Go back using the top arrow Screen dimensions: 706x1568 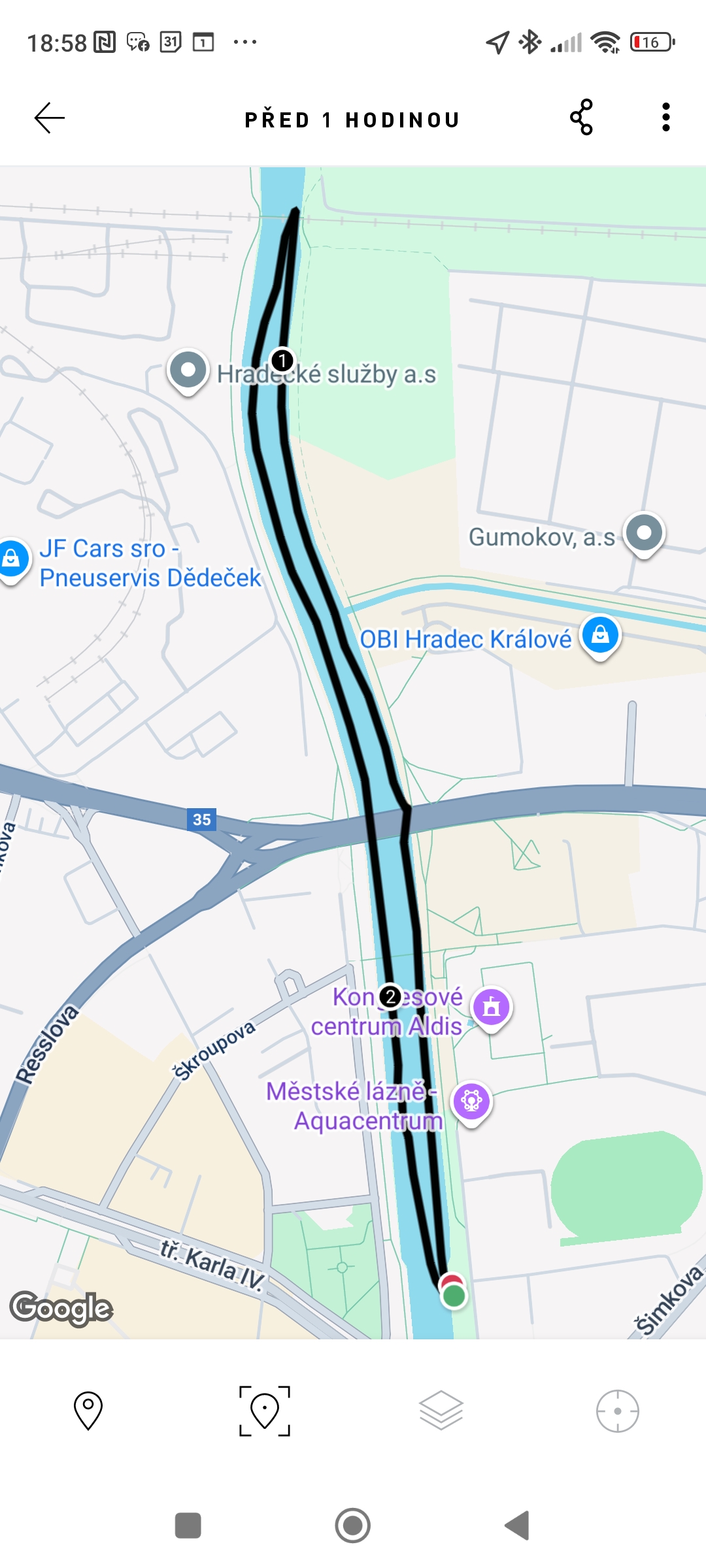click(x=50, y=118)
